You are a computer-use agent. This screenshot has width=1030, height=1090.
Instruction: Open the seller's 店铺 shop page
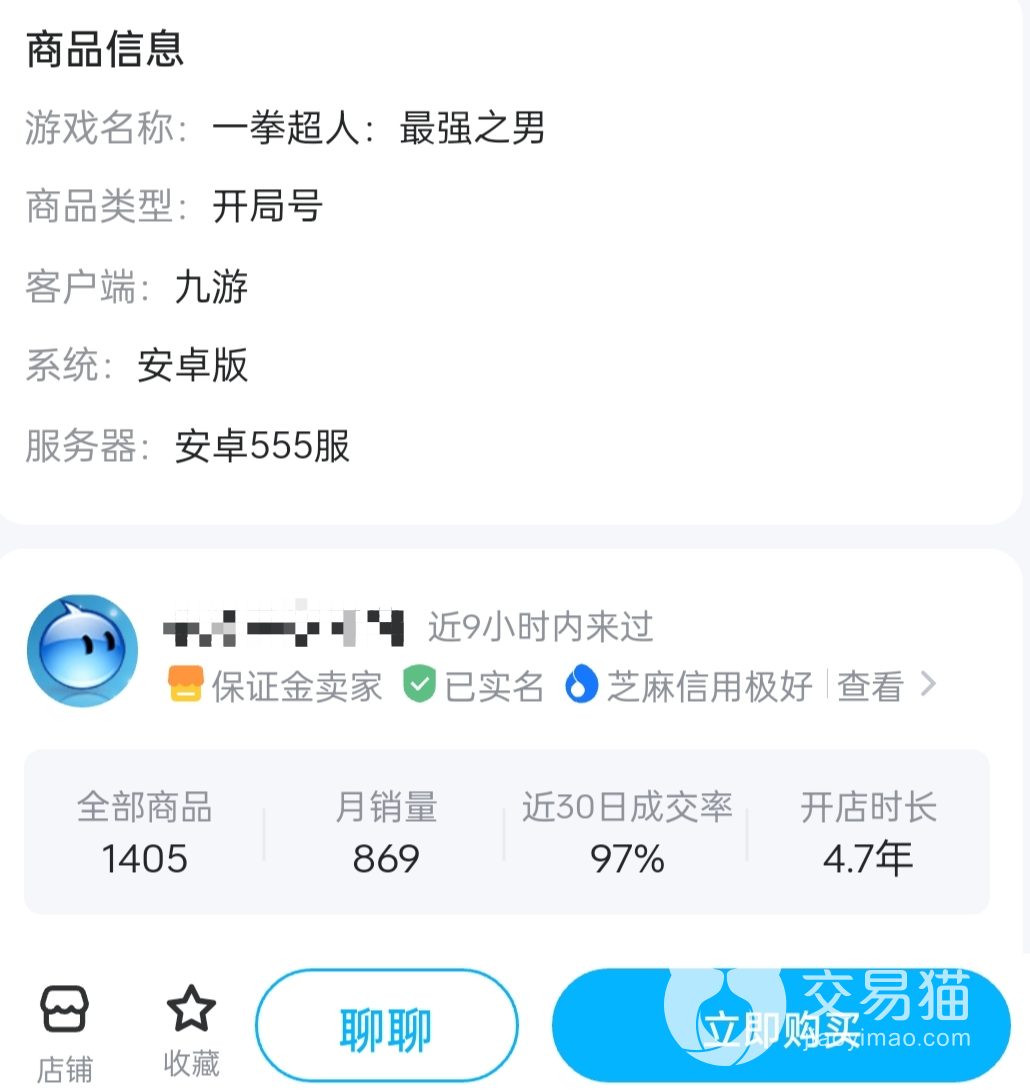point(65,1030)
